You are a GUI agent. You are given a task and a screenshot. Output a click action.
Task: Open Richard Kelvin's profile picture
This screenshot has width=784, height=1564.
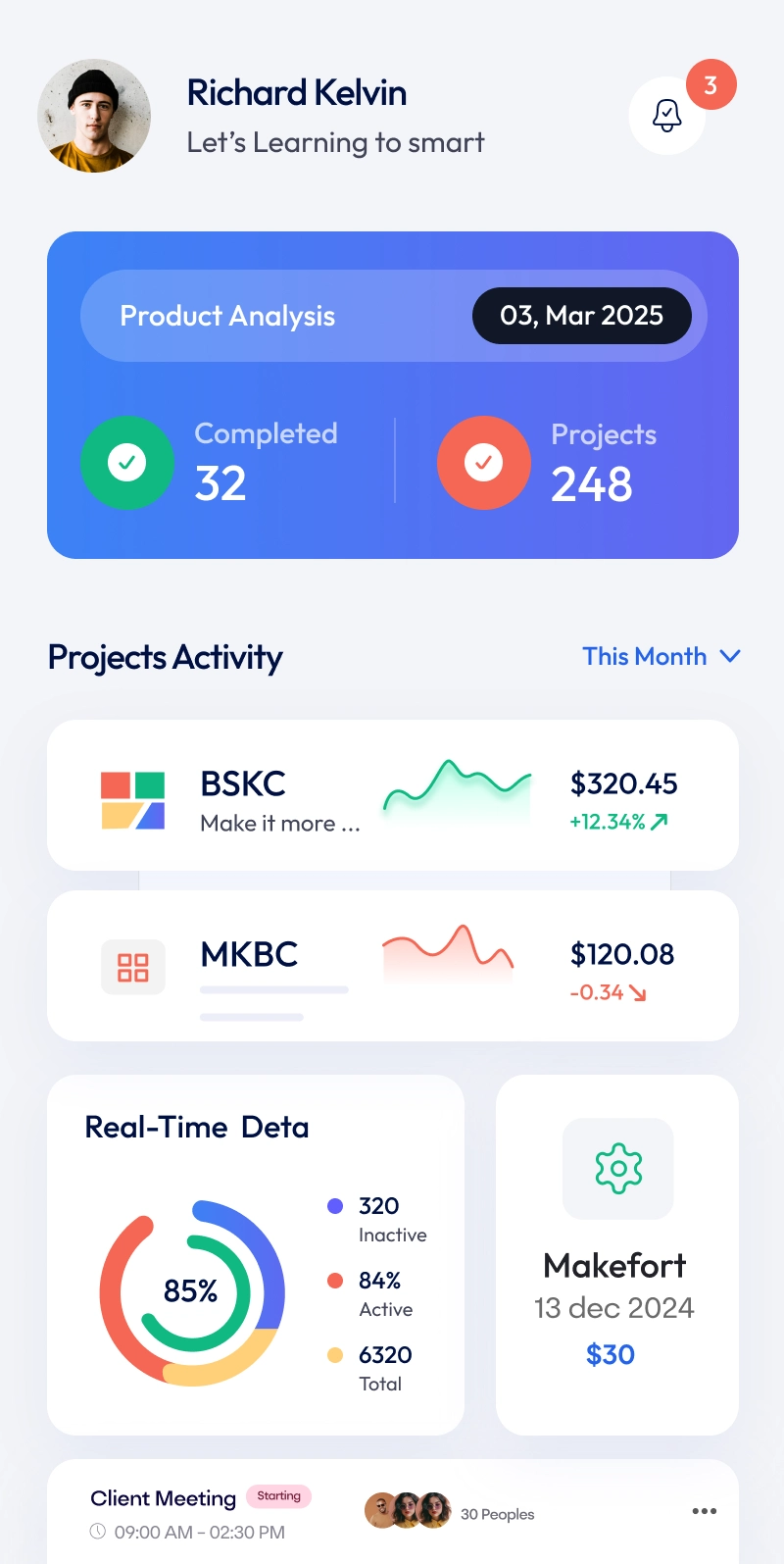click(94, 115)
